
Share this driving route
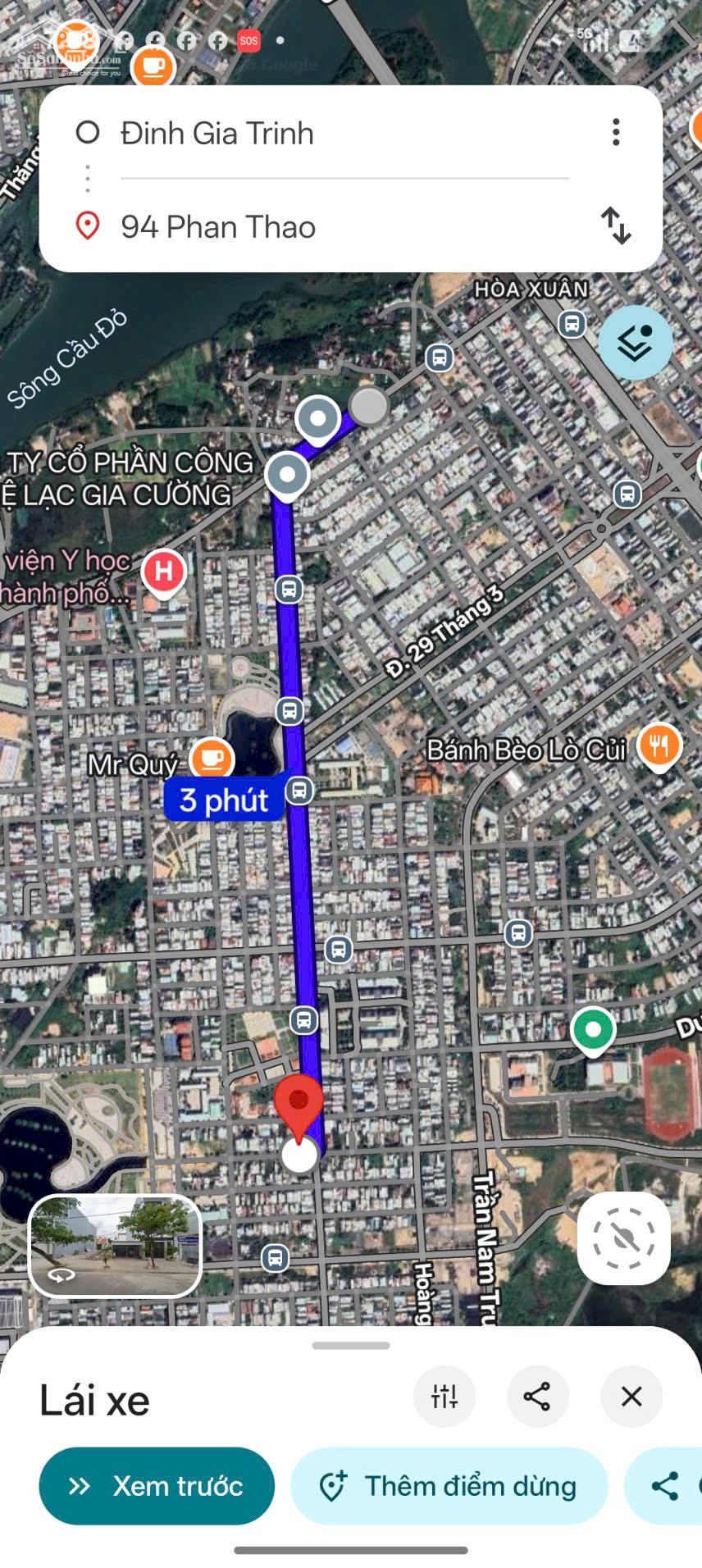click(x=537, y=1396)
